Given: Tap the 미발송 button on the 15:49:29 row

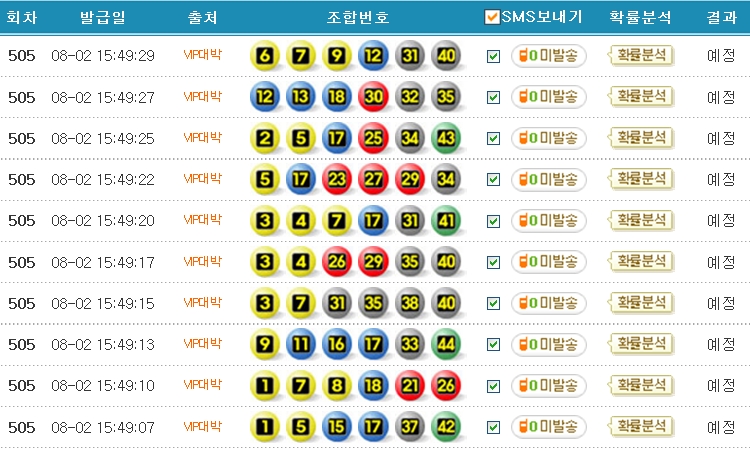Looking at the screenshot, I should [x=549, y=56].
